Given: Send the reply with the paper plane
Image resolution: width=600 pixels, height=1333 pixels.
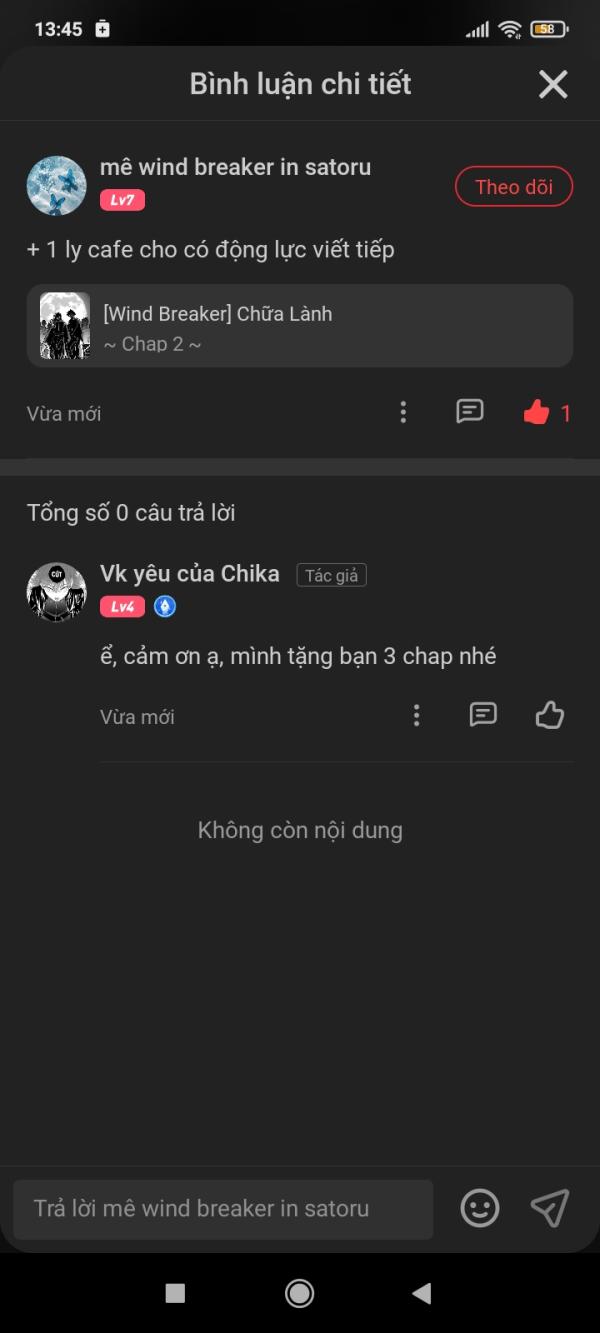Looking at the screenshot, I should (550, 1208).
